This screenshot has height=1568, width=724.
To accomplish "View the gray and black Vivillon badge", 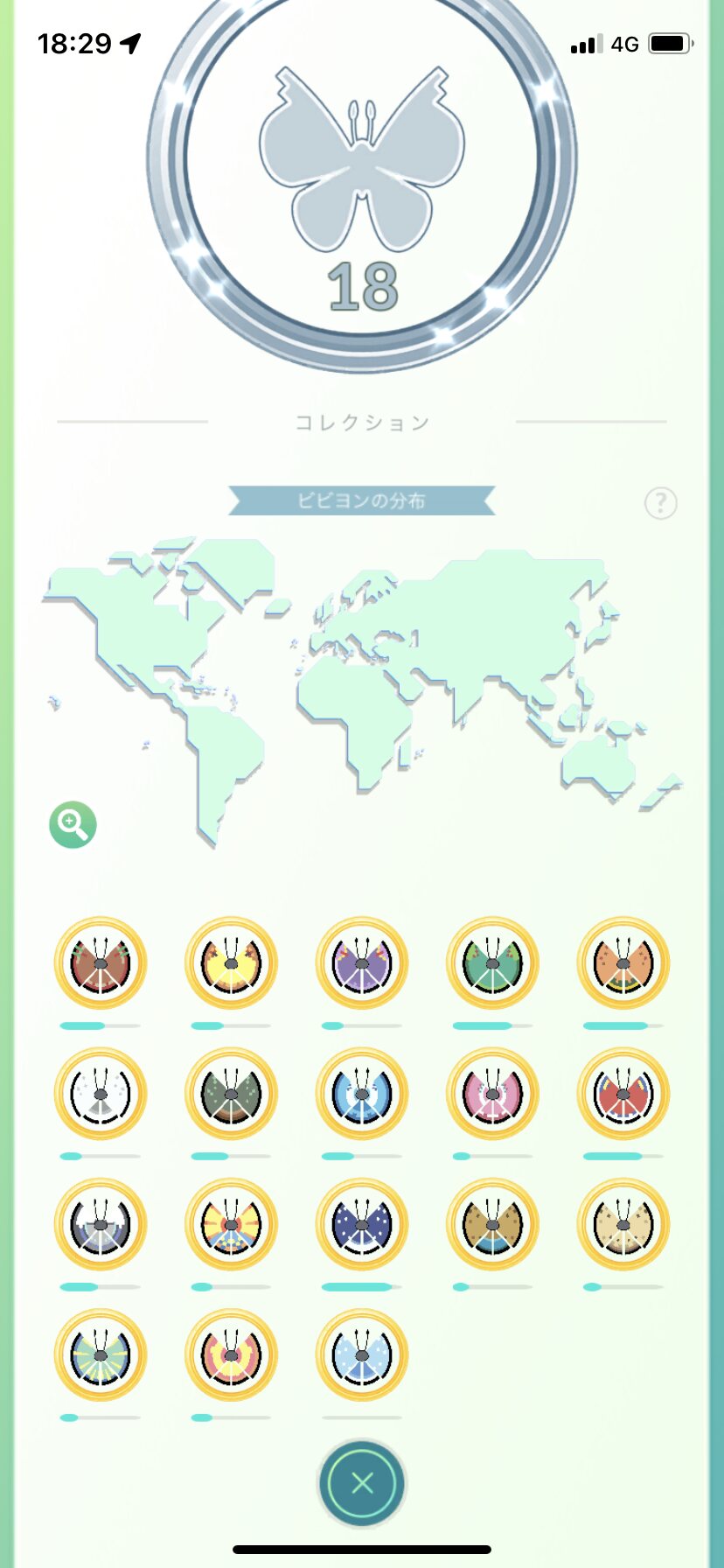I will coord(101,1224).
